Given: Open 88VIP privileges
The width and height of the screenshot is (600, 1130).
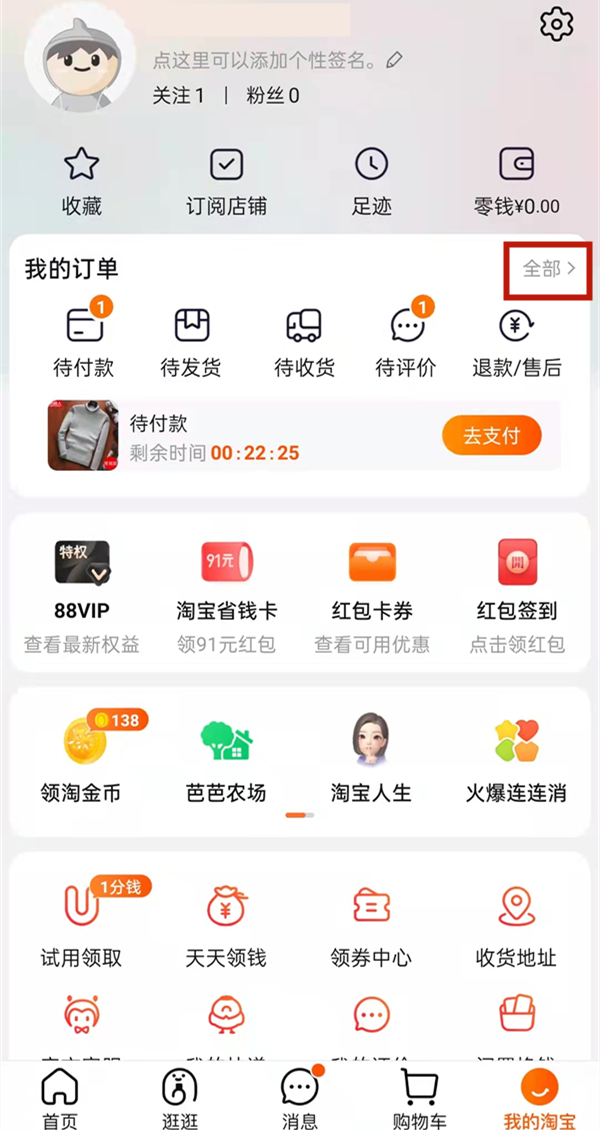Looking at the screenshot, I should (82, 597).
